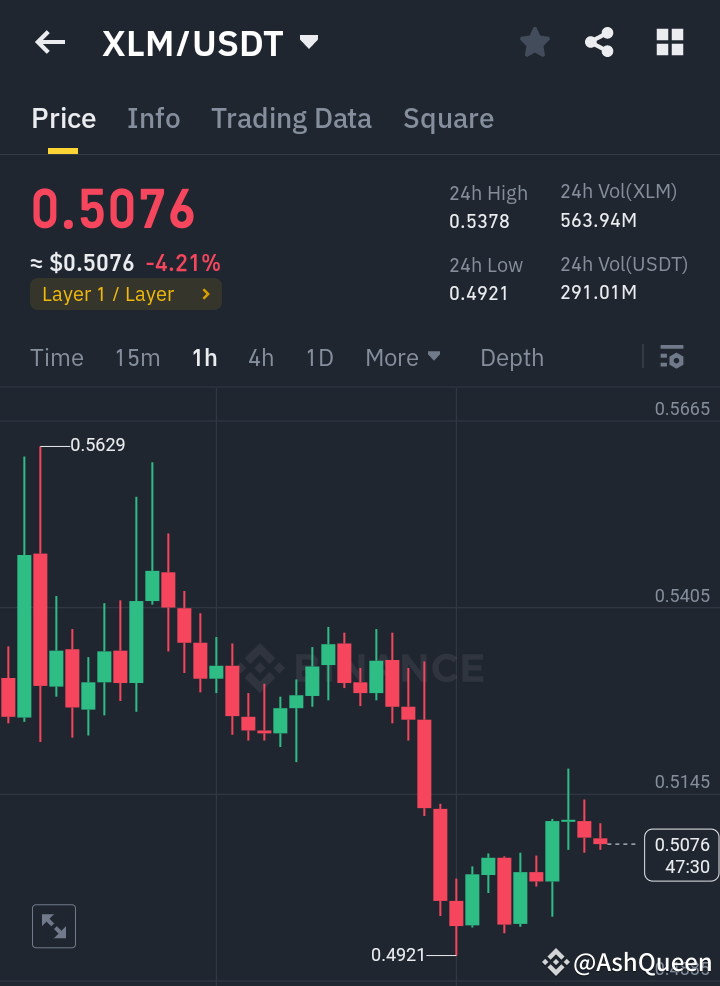720x986 pixels.
Task: Switch to the Trading Data tab
Action: [x=291, y=118]
